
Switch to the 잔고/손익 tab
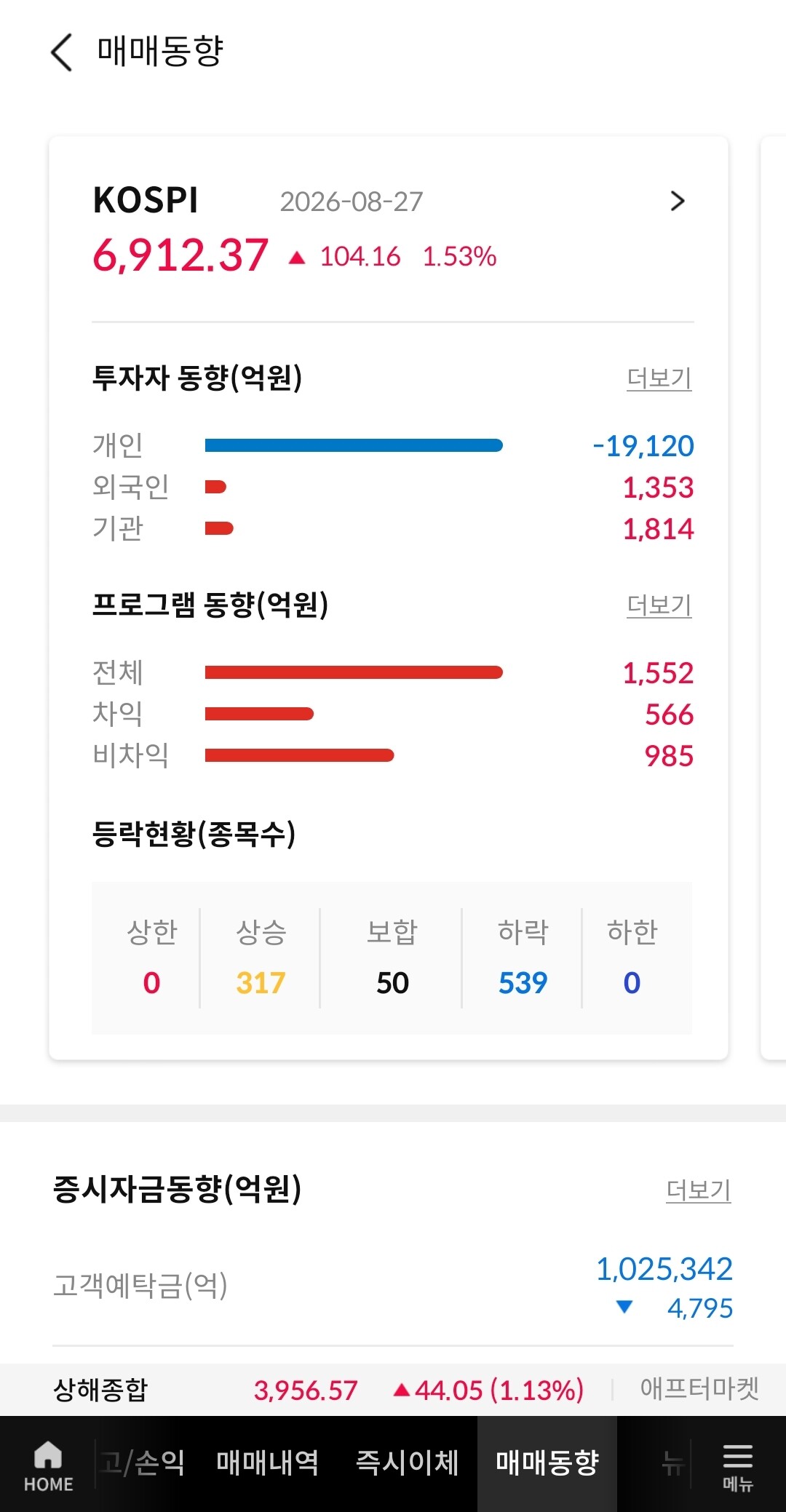click(142, 1463)
